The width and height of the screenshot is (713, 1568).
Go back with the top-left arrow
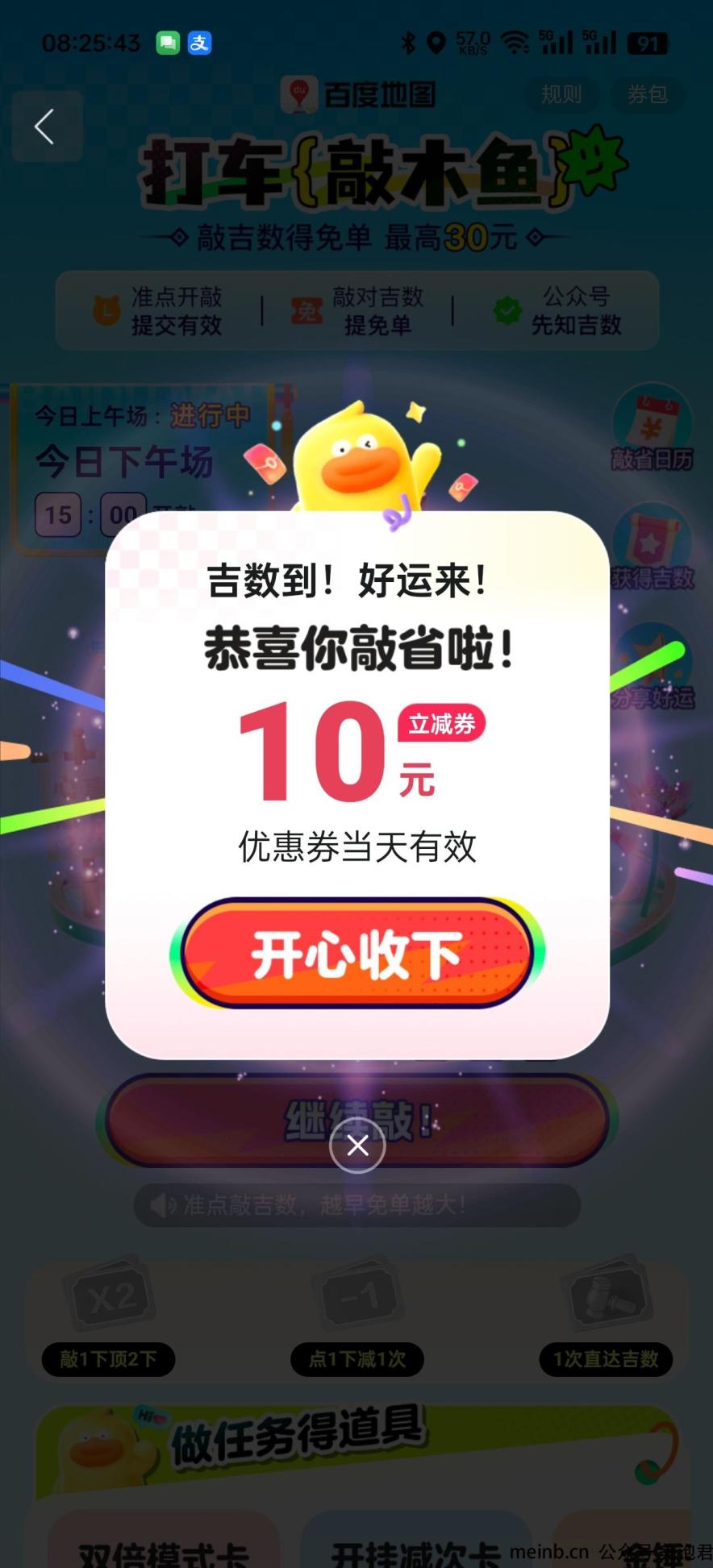[x=47, y=127]
